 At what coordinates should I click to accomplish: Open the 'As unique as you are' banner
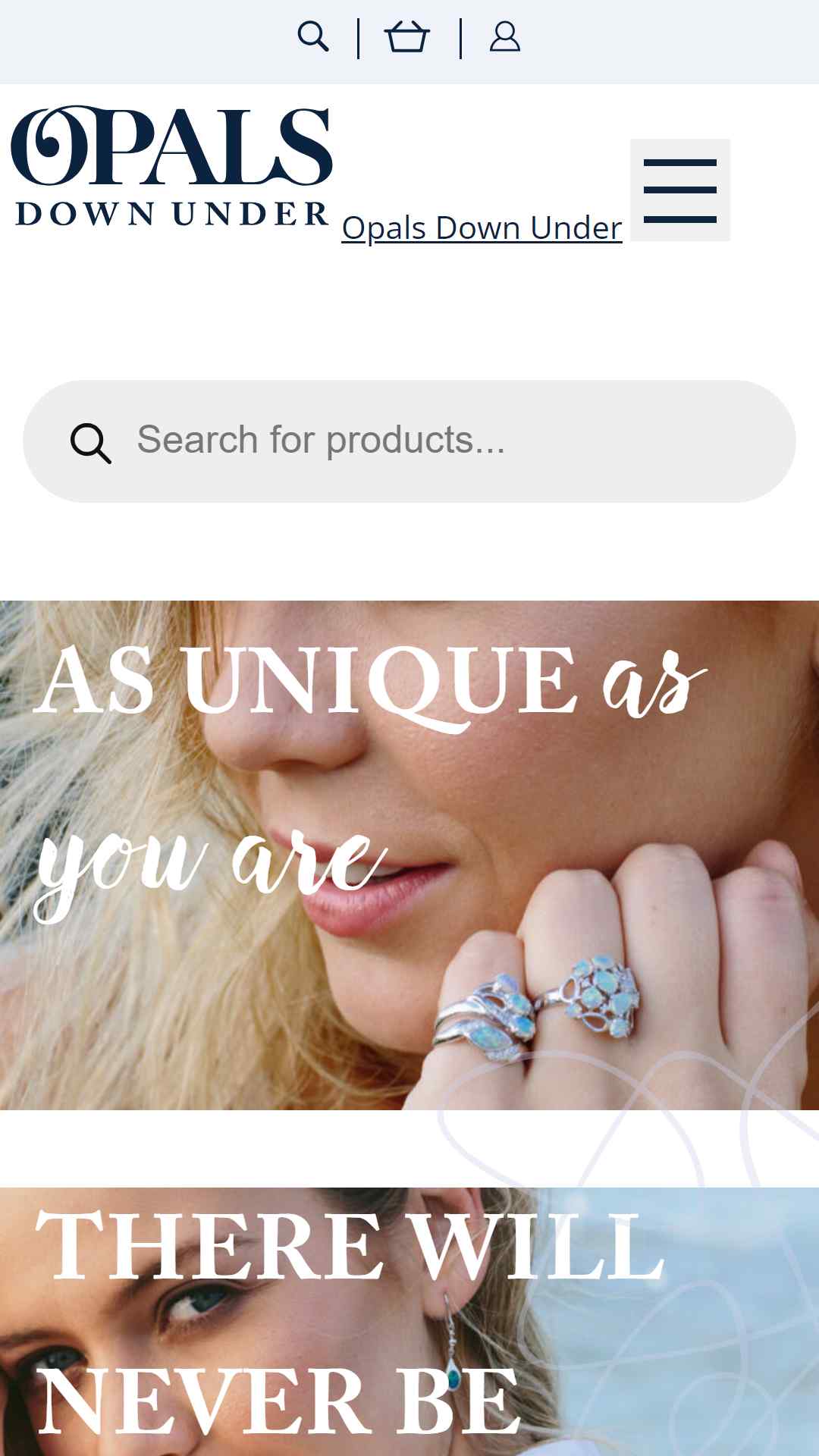tap(409, 855)
